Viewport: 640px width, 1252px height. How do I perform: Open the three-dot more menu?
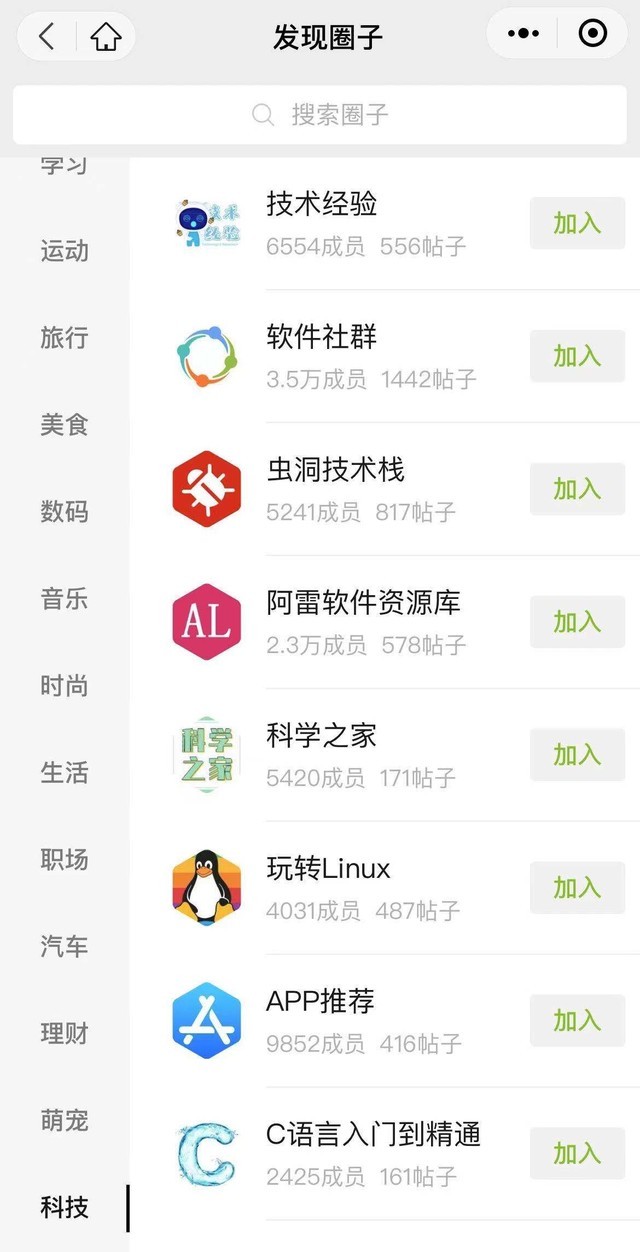point(523,34)
